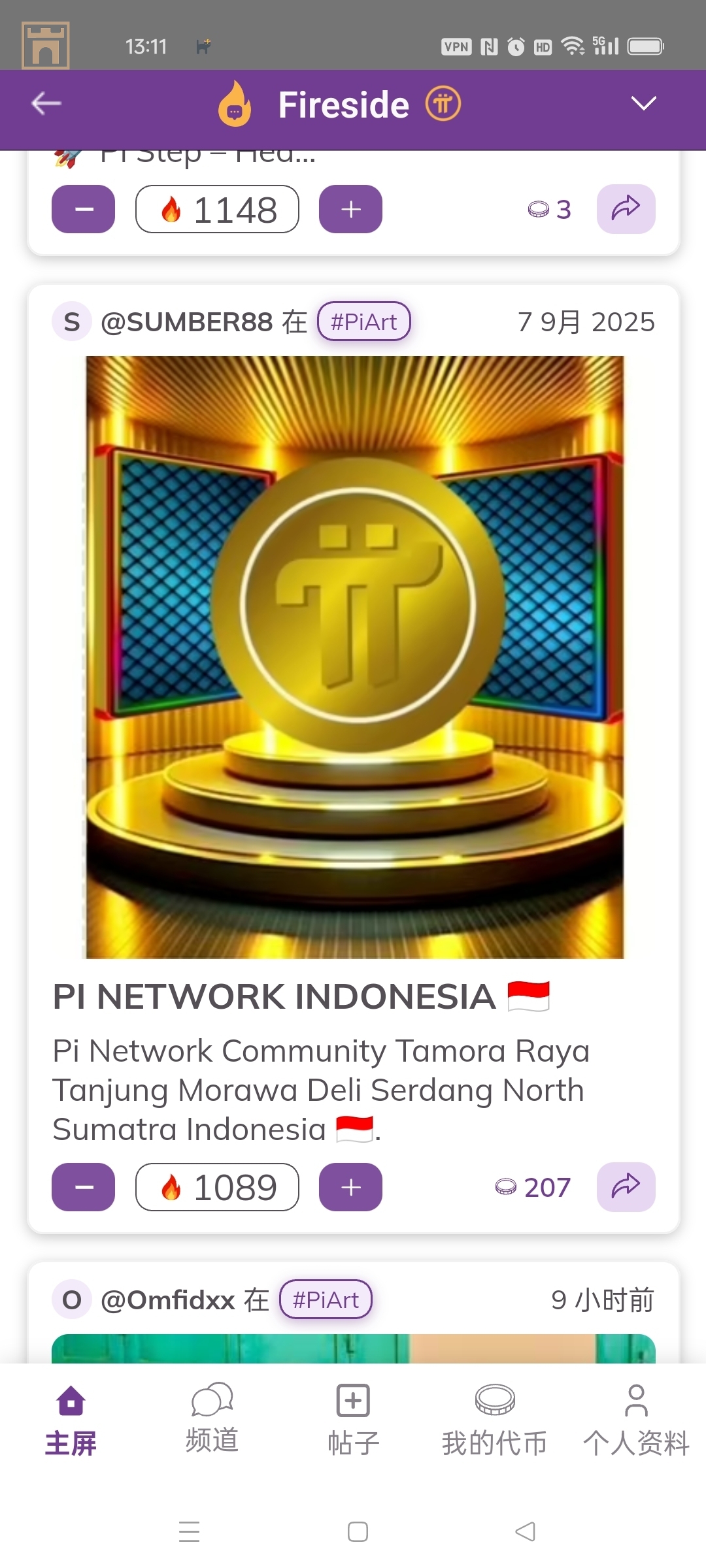This screenshot has height=1568, width=706.
Task: Expand the Fireside header dropdown chevron
Action: coord(643,103)
